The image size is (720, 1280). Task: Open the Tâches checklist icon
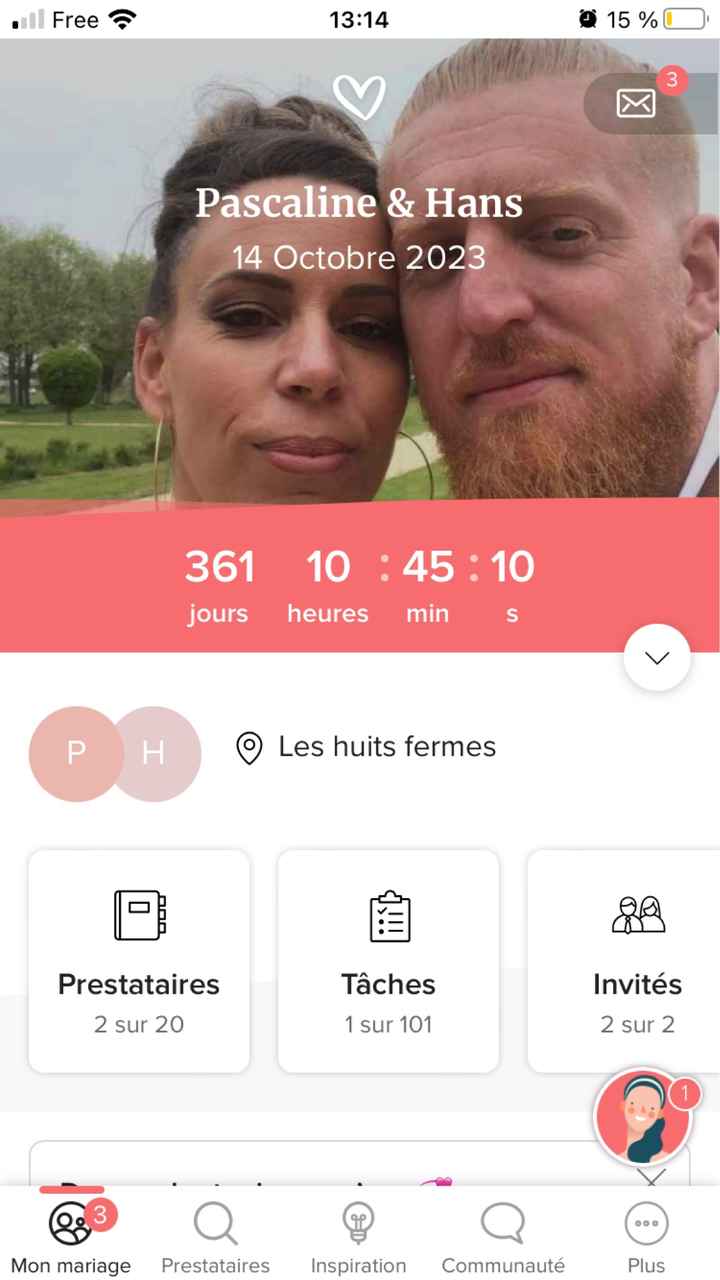click(388, 916)
